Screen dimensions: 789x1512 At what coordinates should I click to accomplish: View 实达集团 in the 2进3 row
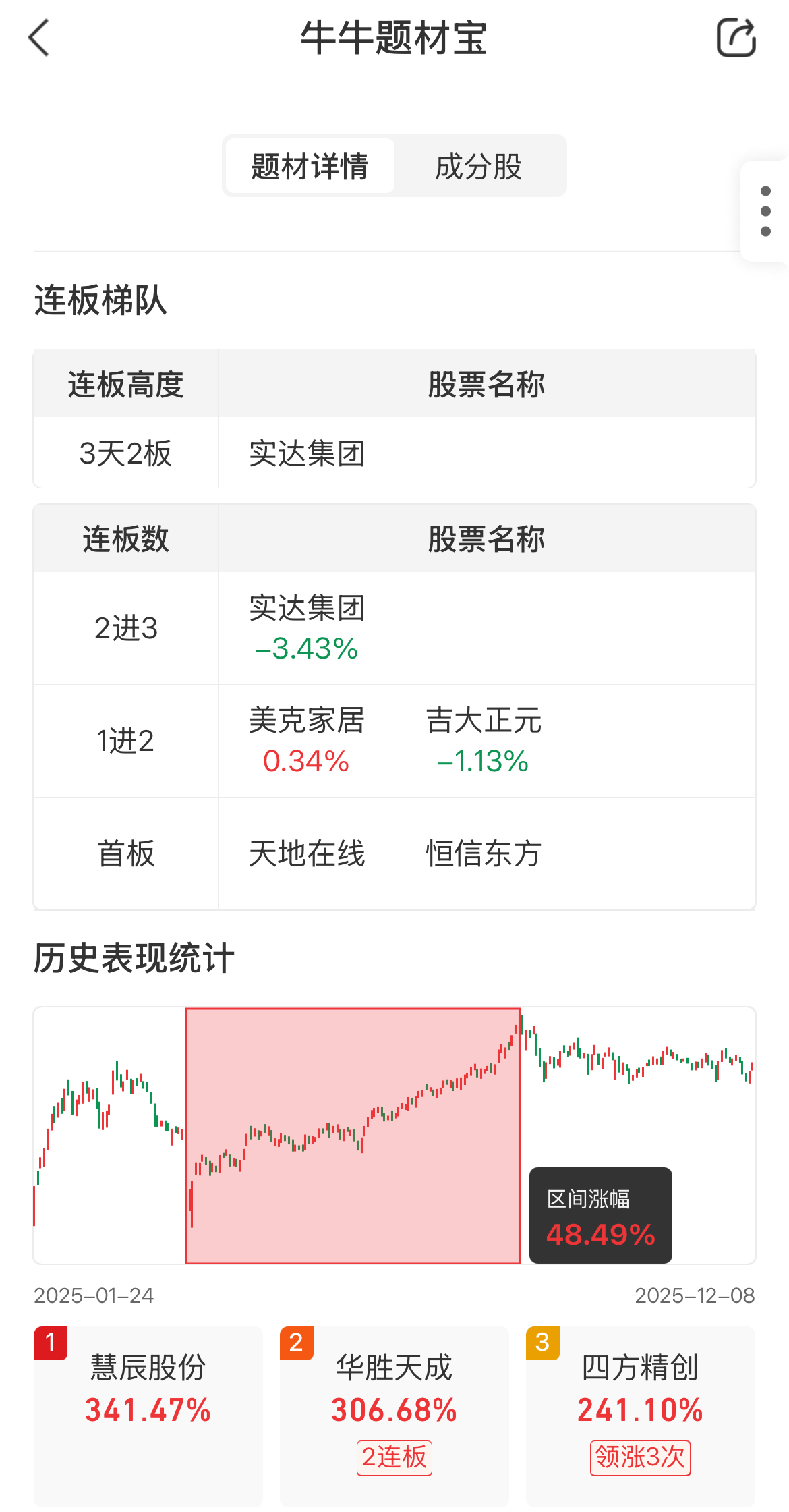307,627
